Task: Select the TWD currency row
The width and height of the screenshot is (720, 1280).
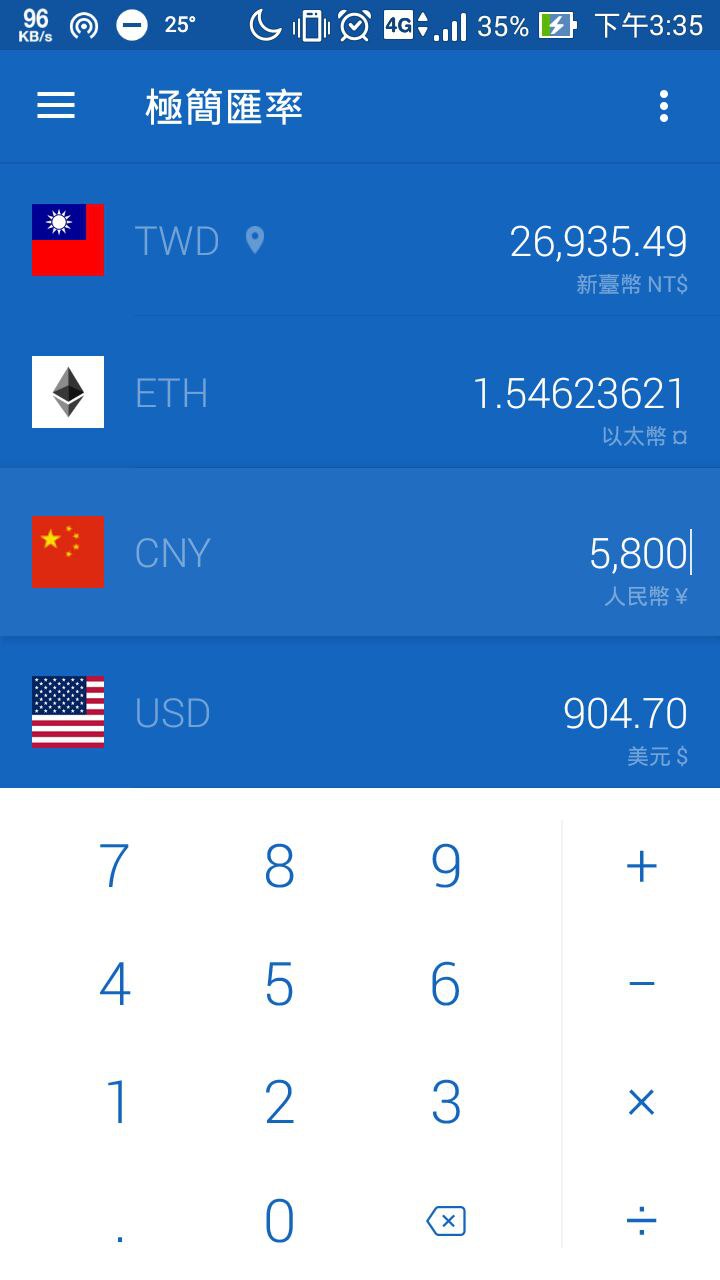Action: point(360,240)
